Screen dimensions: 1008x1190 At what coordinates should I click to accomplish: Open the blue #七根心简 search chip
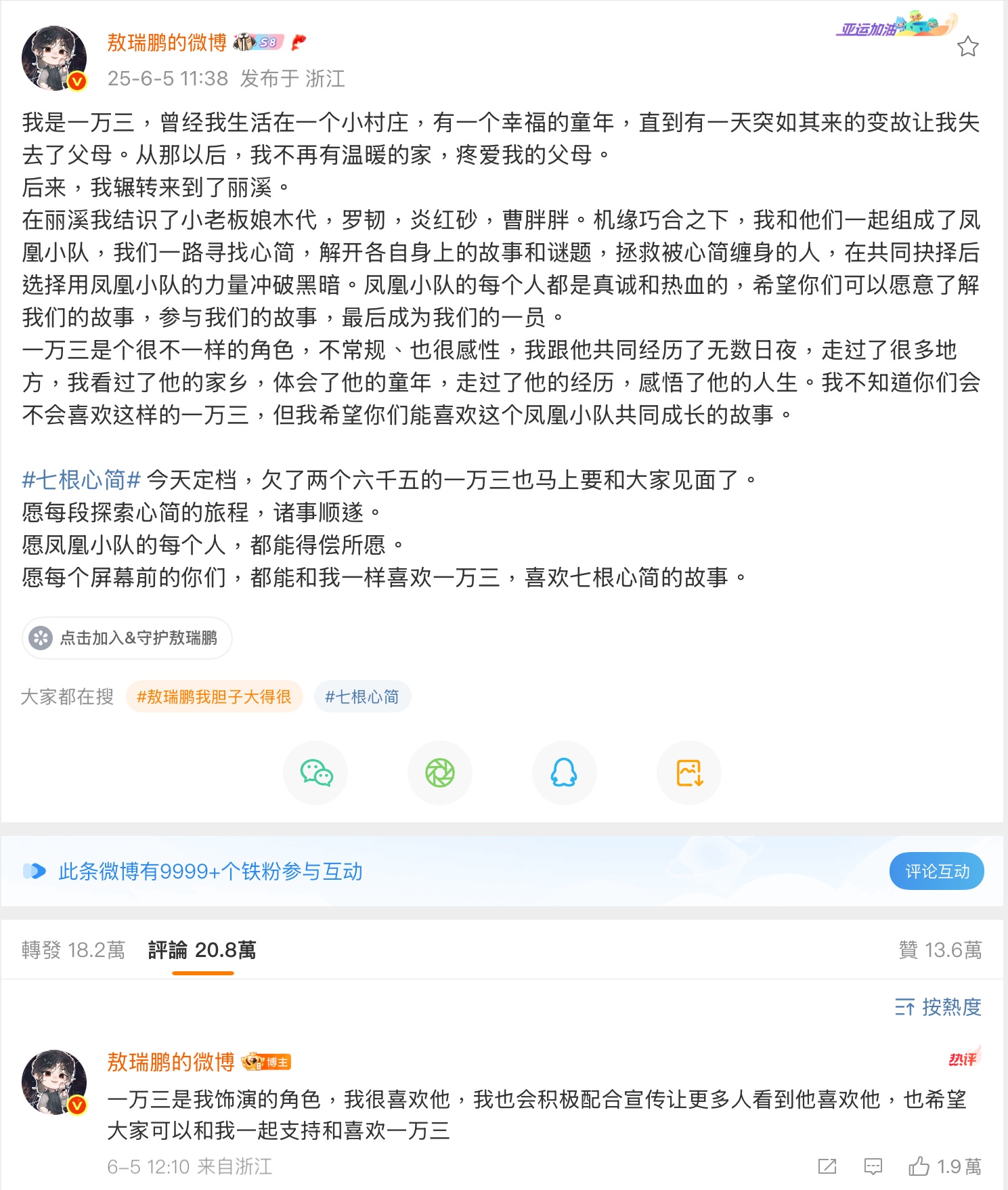click(362, 697)
